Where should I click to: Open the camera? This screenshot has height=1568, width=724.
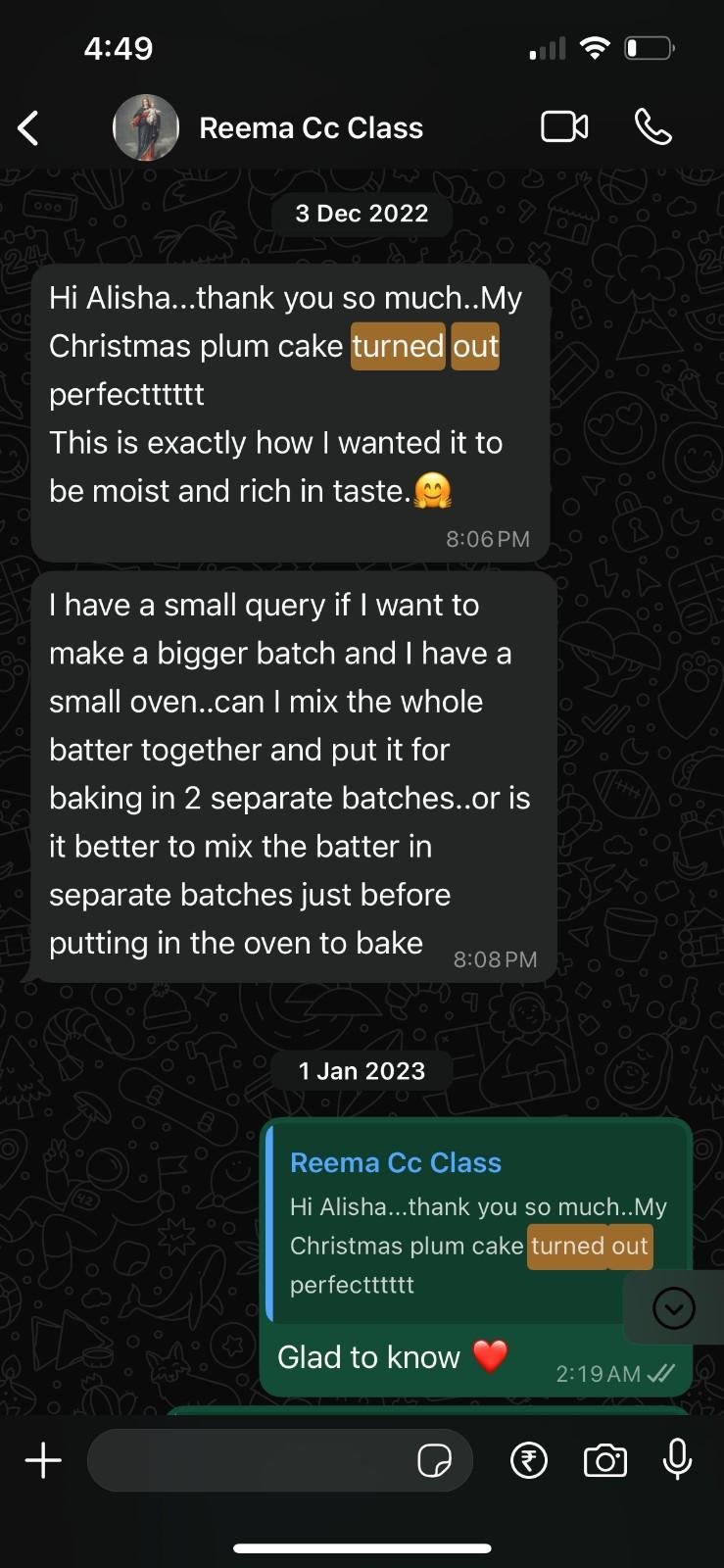pos(604,1460)
